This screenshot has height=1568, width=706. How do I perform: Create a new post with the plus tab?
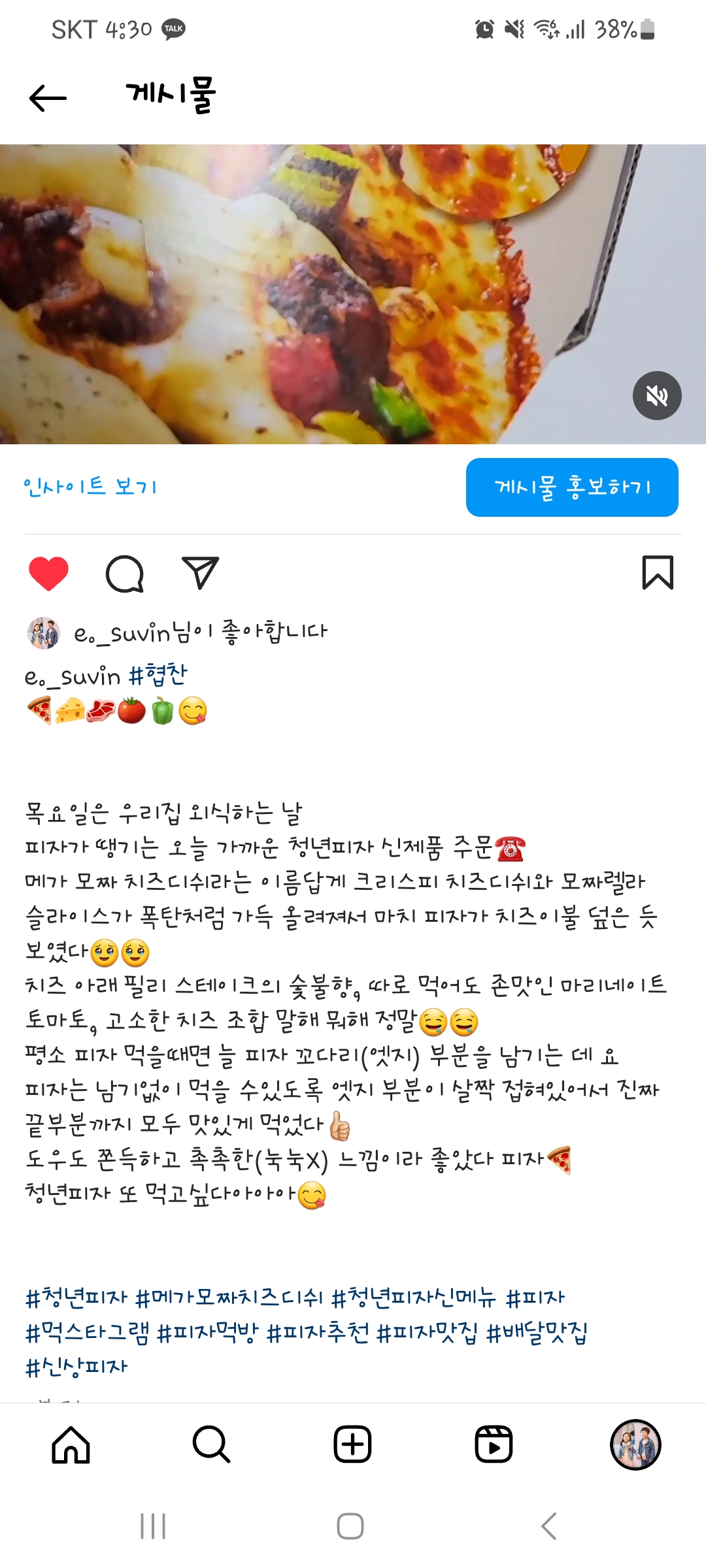coord(352,1445)
